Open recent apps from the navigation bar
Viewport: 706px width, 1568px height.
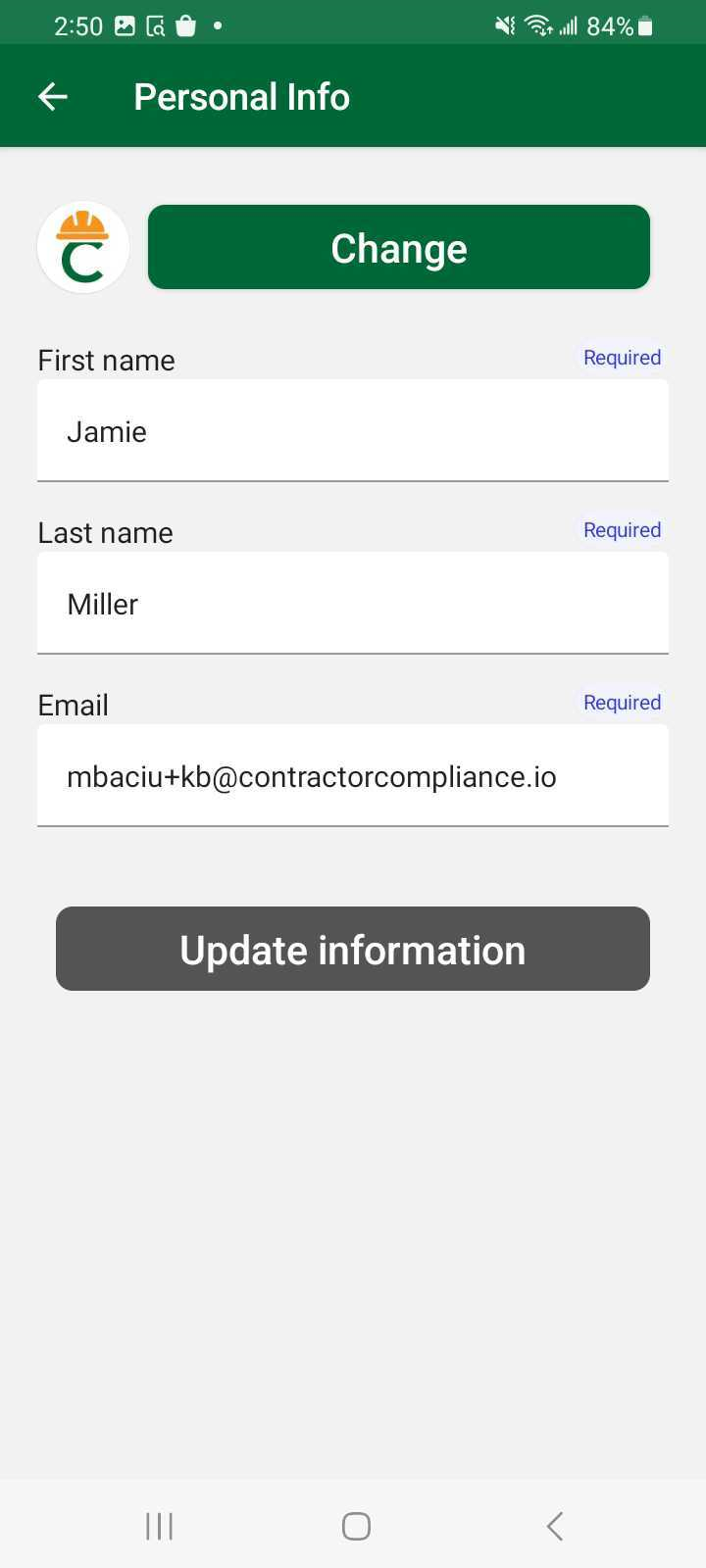[159, 1525]
